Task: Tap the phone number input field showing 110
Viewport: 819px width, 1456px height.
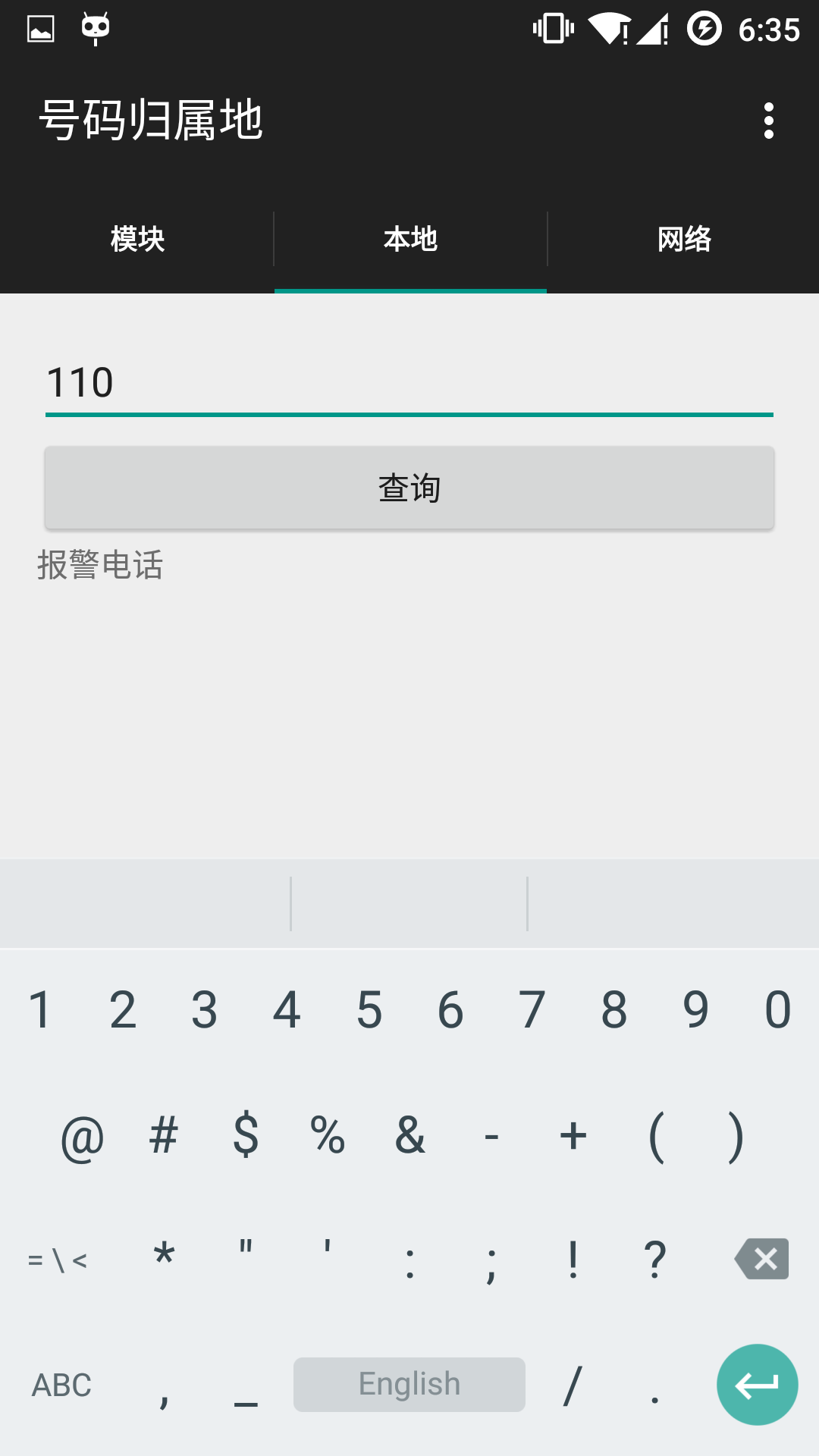Action: point(409,383)
